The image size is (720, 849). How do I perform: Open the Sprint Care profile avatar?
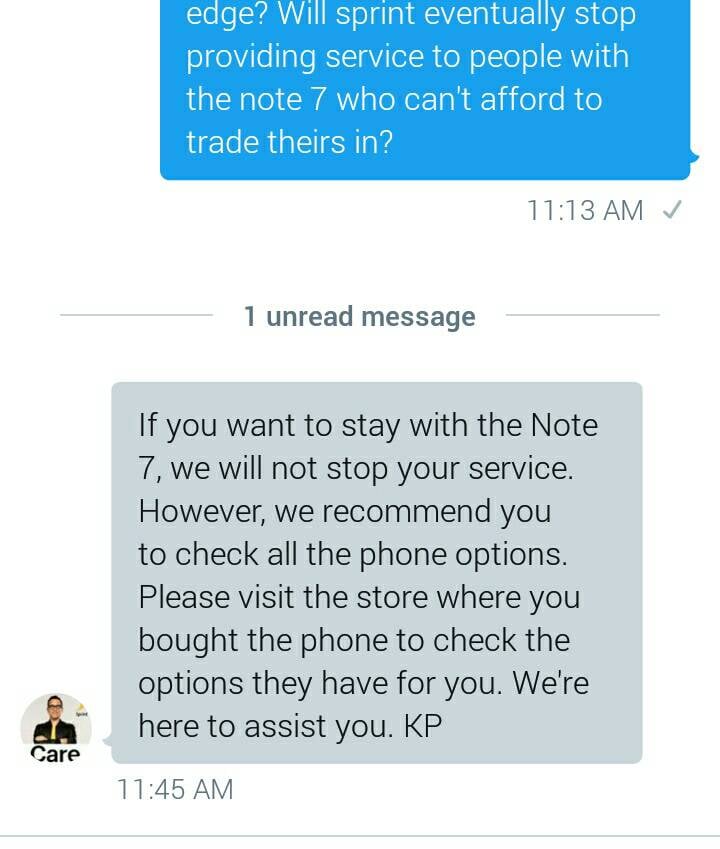(x=56, y=727)
